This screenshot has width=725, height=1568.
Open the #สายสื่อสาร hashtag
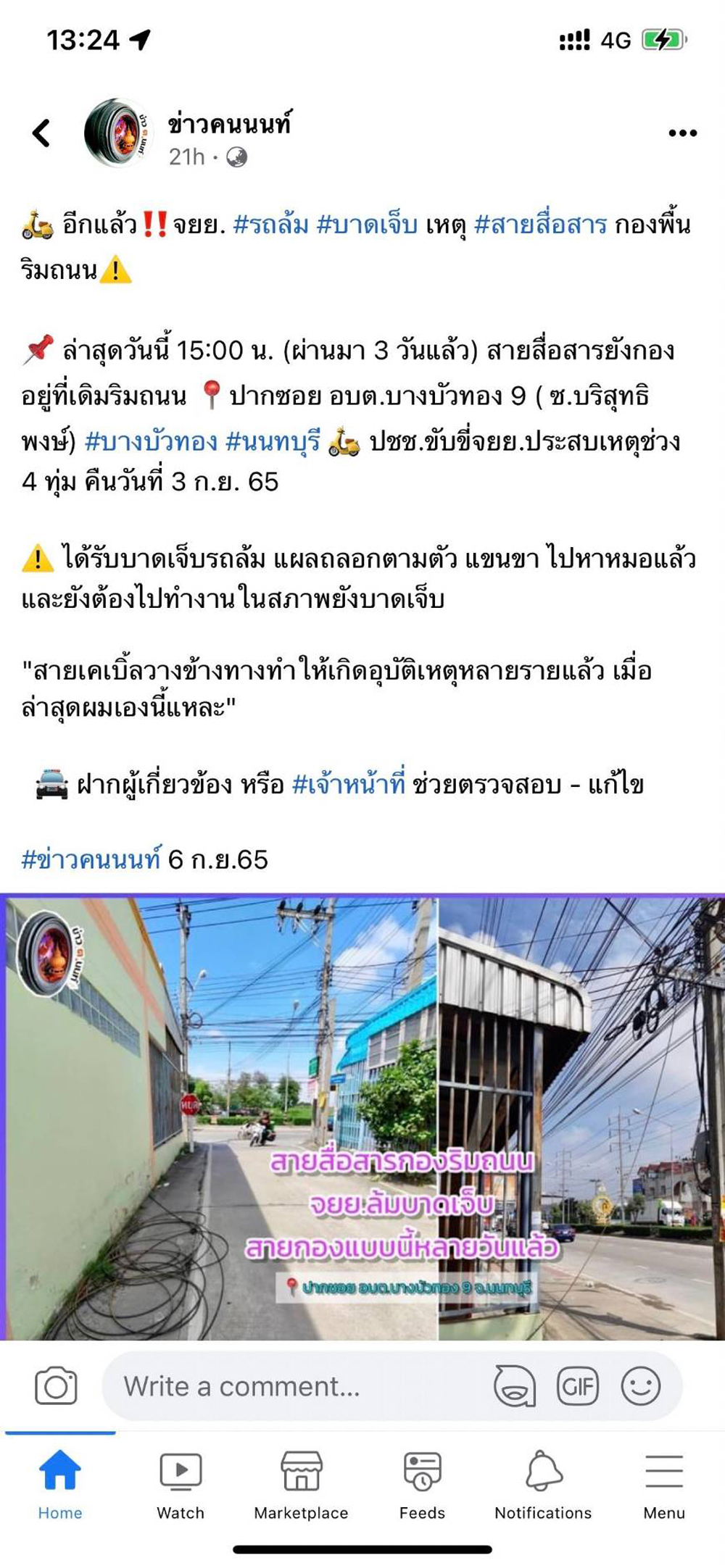click(540, 225)
